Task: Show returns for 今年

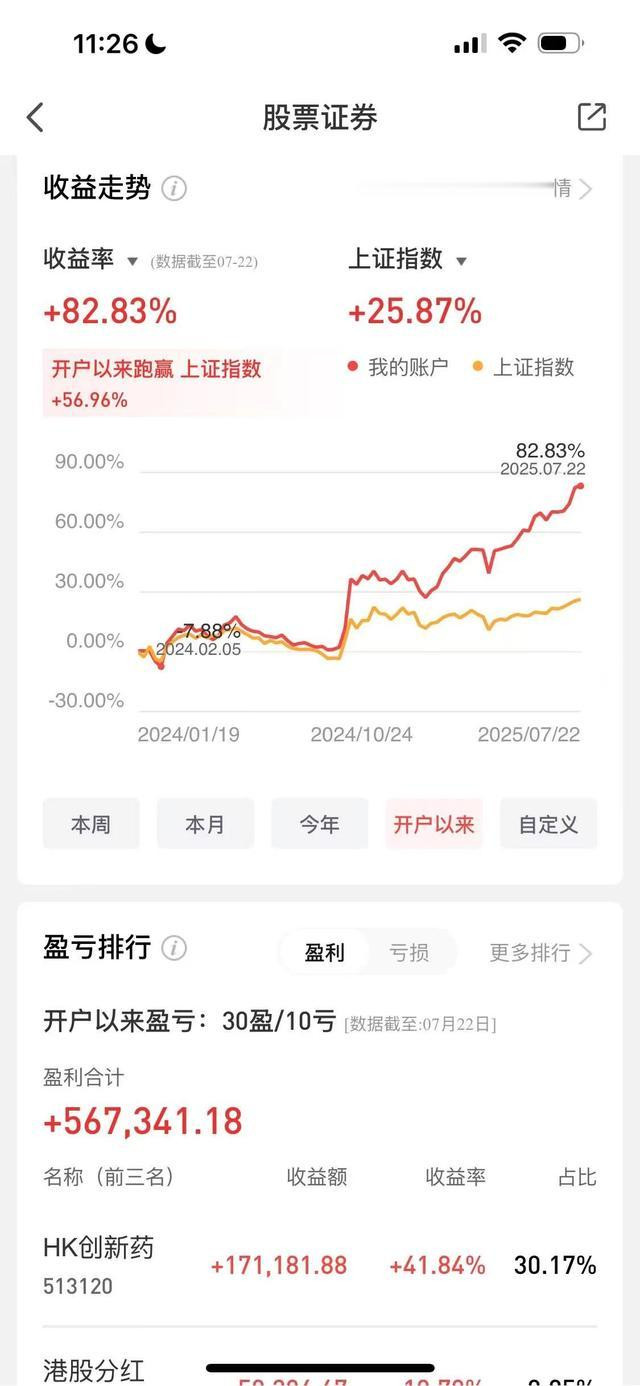Action: point(320,824)
